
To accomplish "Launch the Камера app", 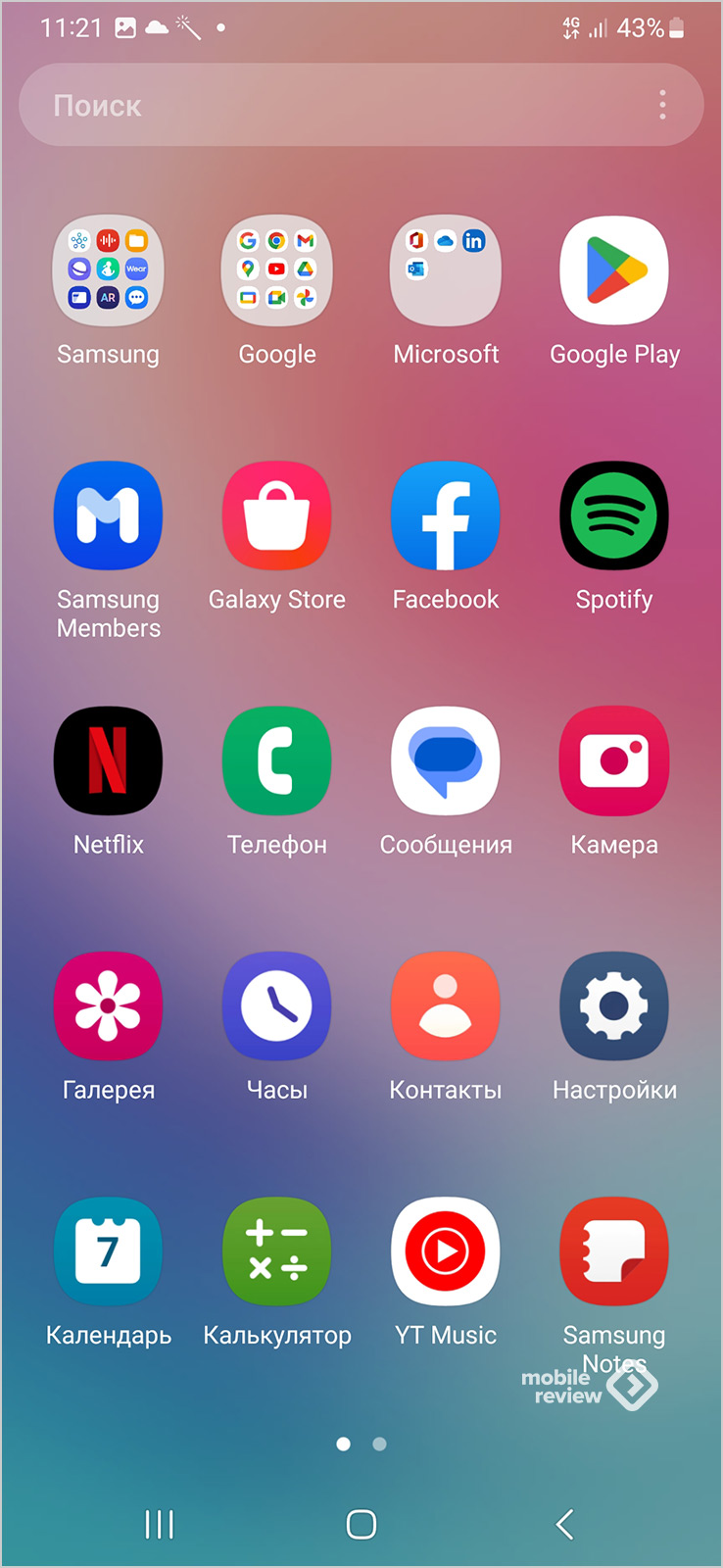I will 614,761.
